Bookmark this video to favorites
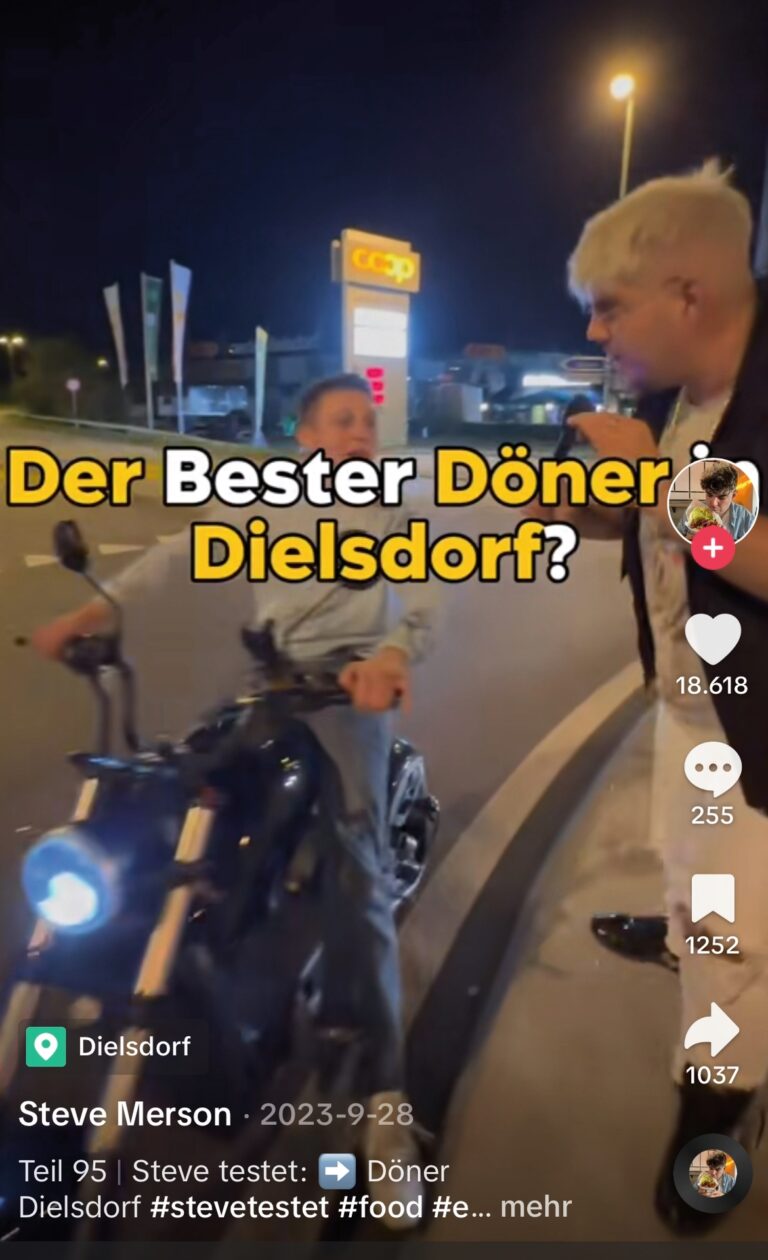 712,899
